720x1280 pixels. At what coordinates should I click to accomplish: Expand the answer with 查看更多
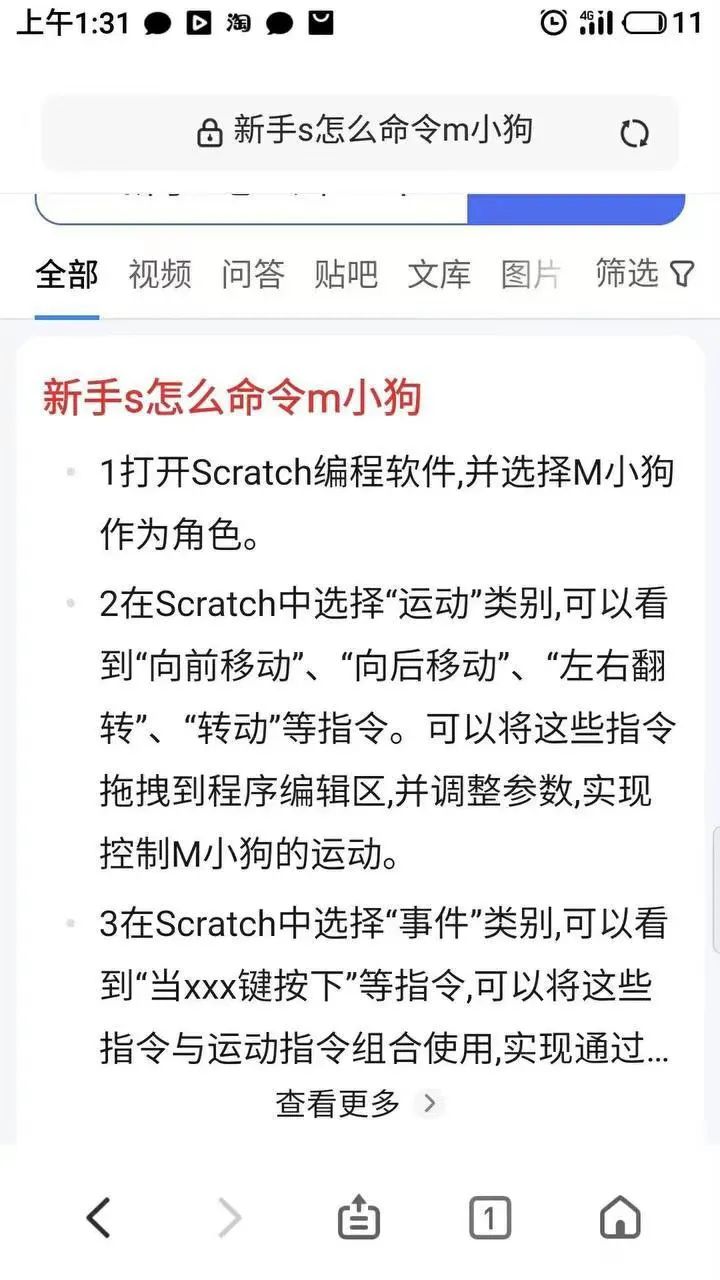tap(357, 1103)
